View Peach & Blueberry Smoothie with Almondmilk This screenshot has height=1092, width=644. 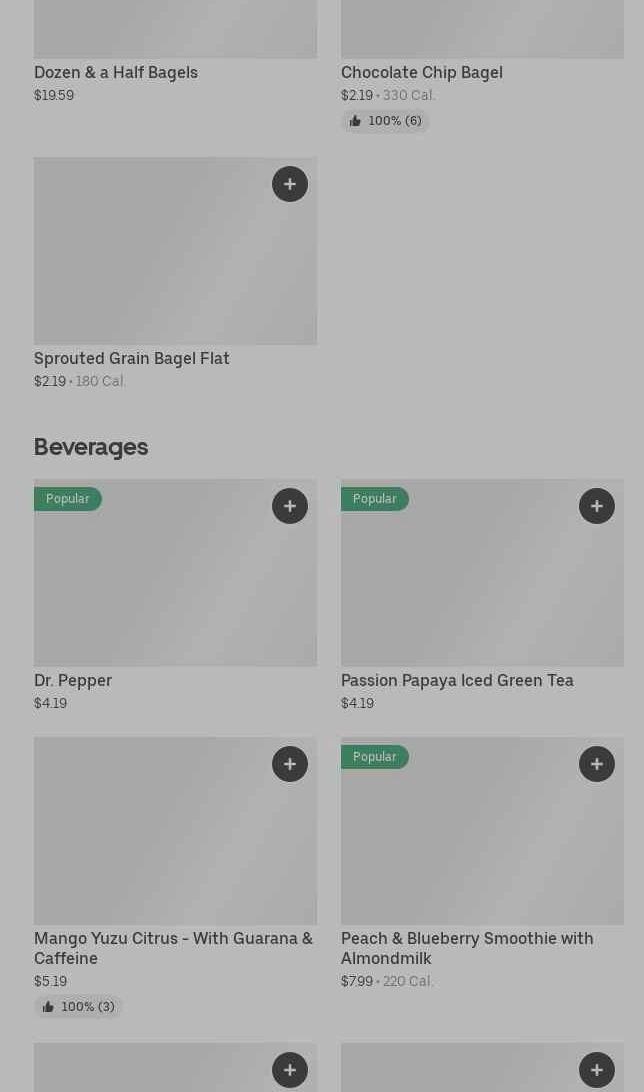click(467, 947)
